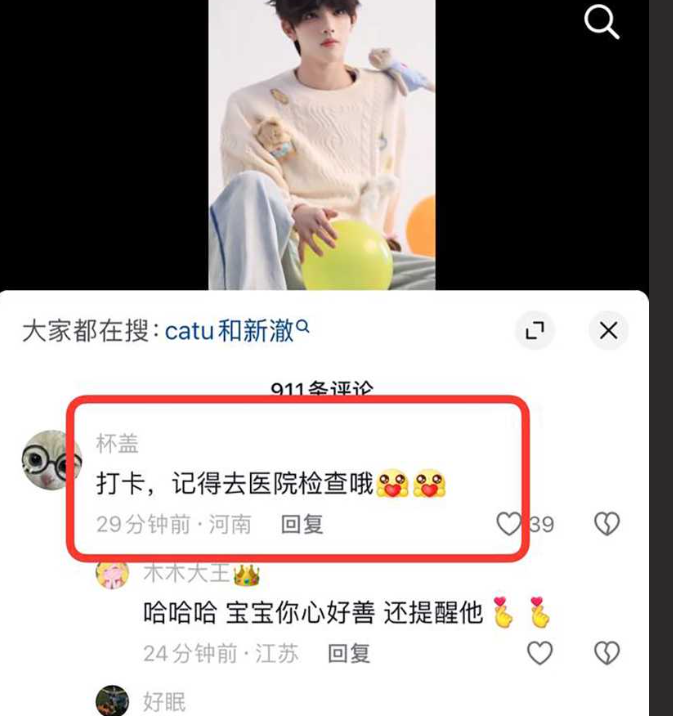Image resolution: width=673 pixels, height=716 pixels.
Task: Expand the comments panel to full screen
Action: click(x=535, y=331)
